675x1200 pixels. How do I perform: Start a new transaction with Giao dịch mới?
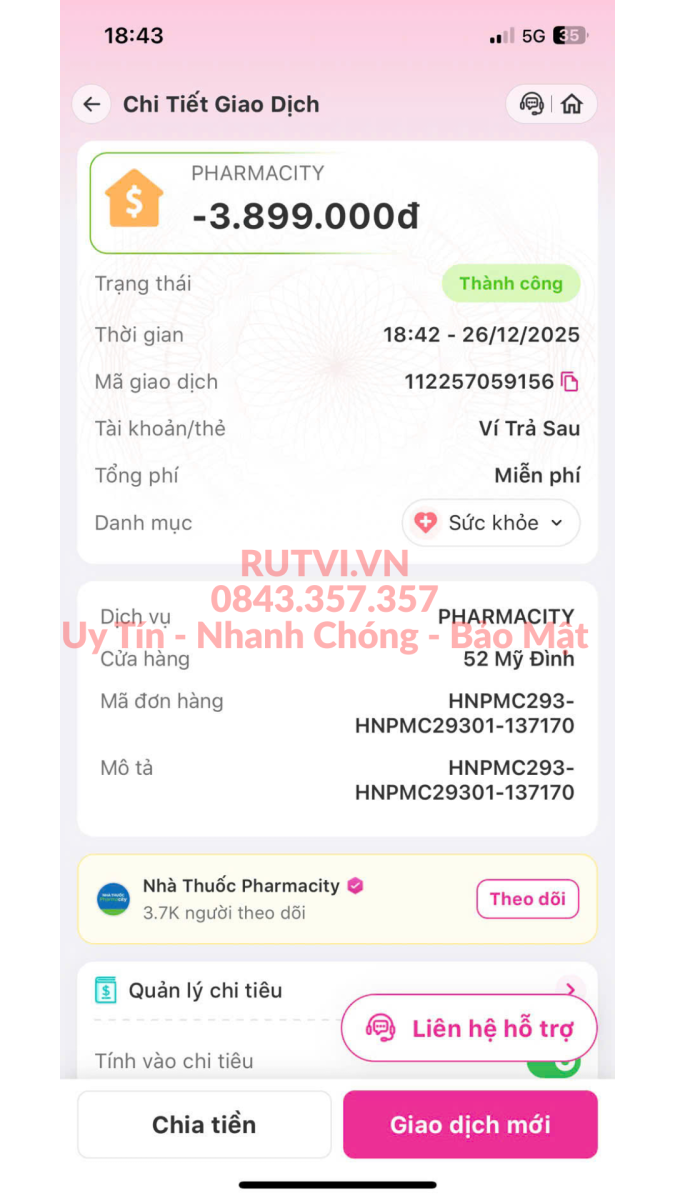[470, 1124]
